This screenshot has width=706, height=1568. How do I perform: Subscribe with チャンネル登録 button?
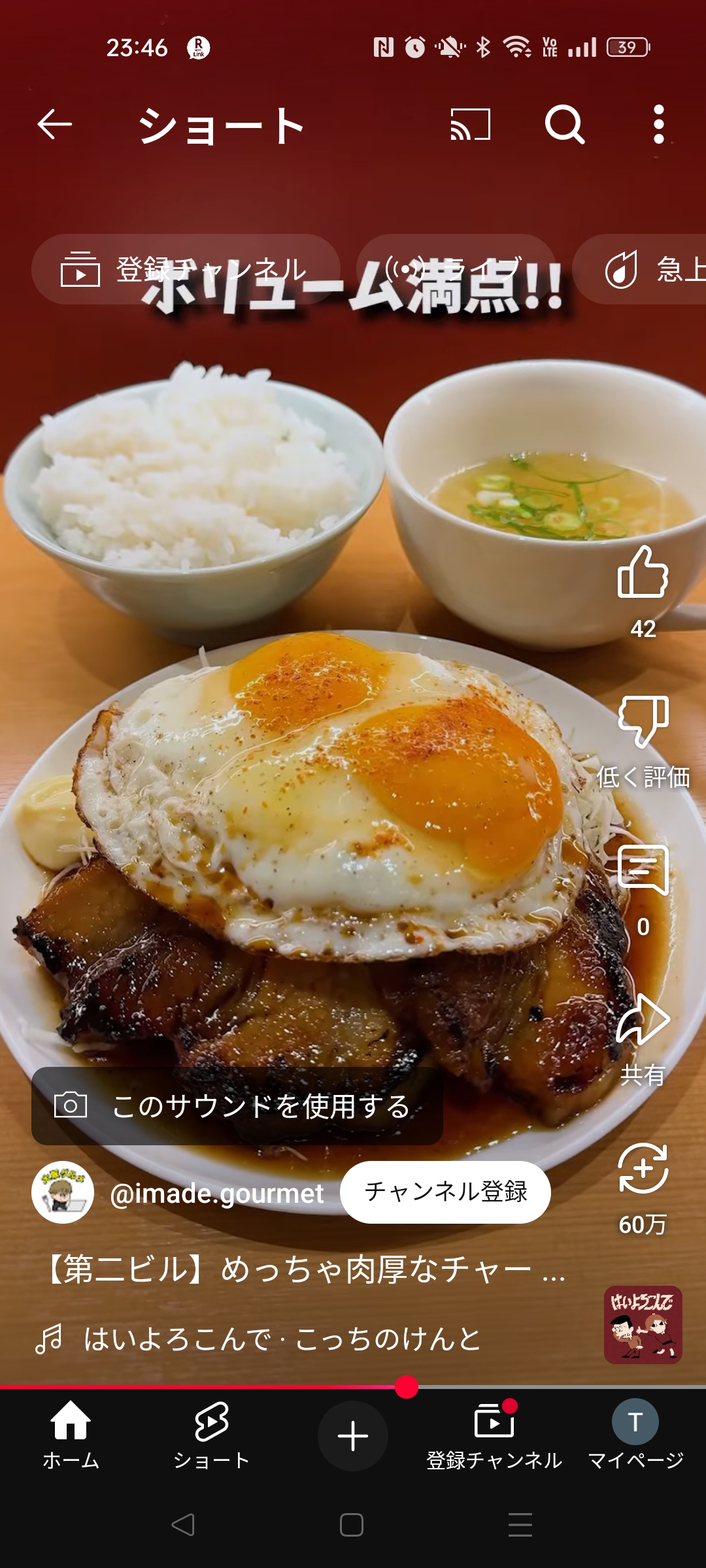point(445,1192)
